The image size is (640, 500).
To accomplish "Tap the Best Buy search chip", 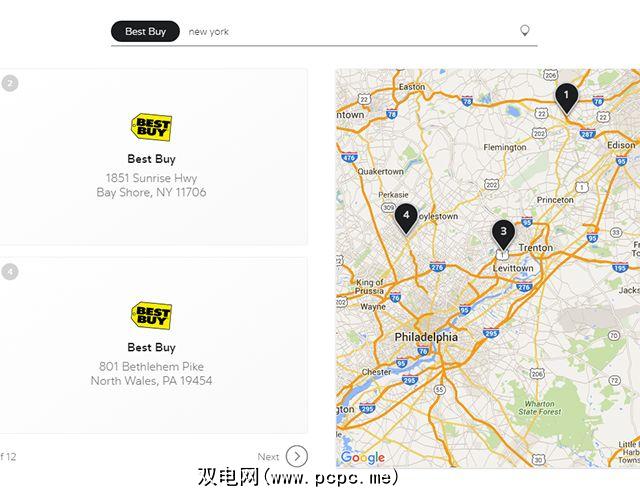I will click(145, 32).
